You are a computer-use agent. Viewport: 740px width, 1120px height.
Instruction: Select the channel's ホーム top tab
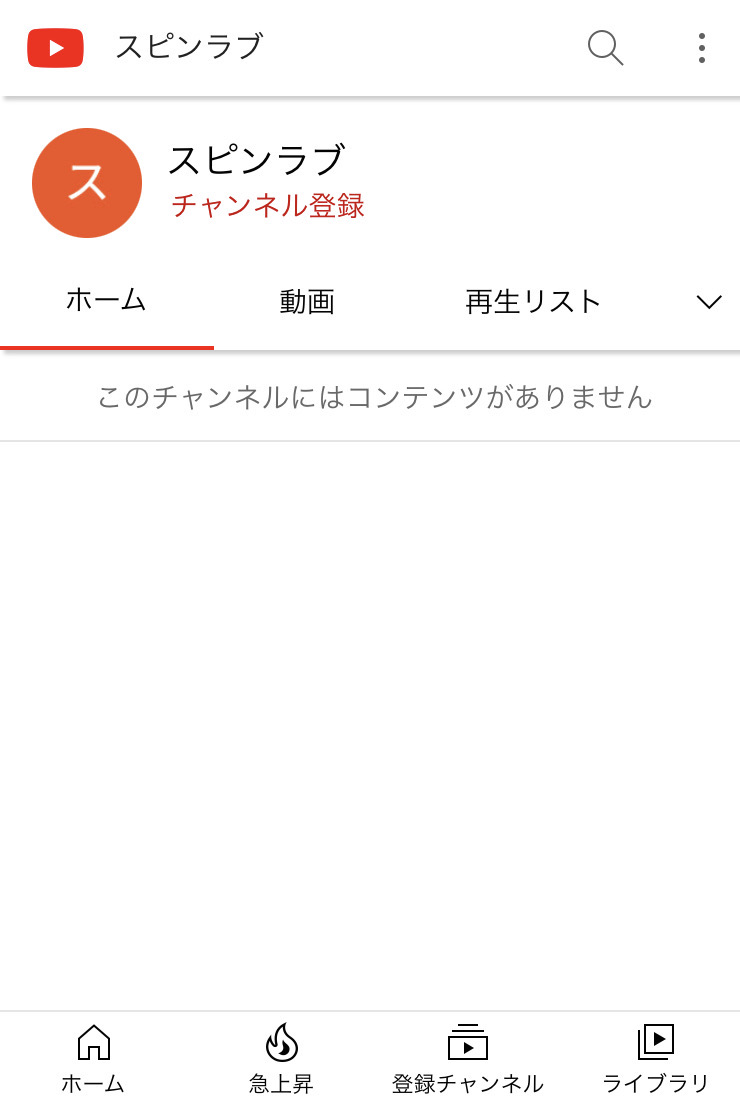(106, 300)
